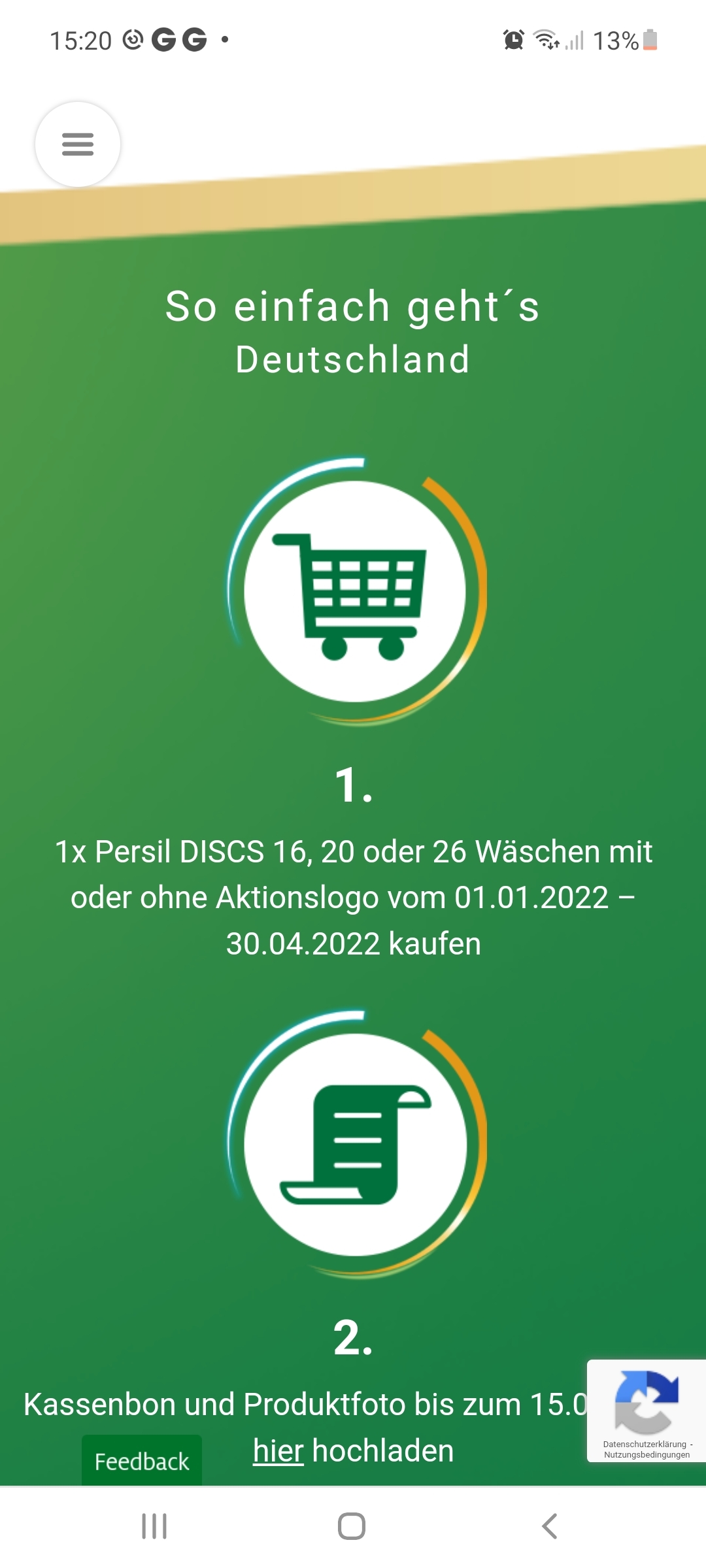The height and width of the screenshot is (1568, 706).
Task: Go to the home screen
Action: click(x=352, y=1526)
